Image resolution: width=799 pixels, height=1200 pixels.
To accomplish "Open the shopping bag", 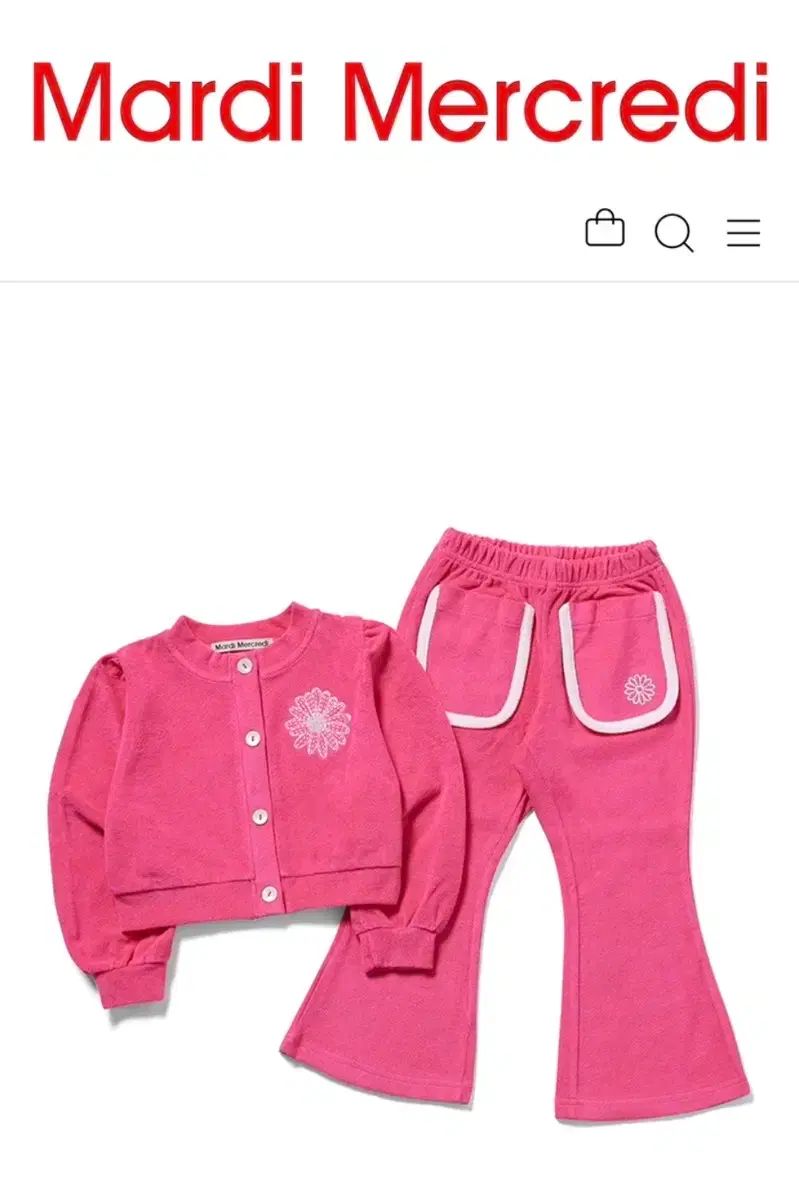I will point(604,229).
